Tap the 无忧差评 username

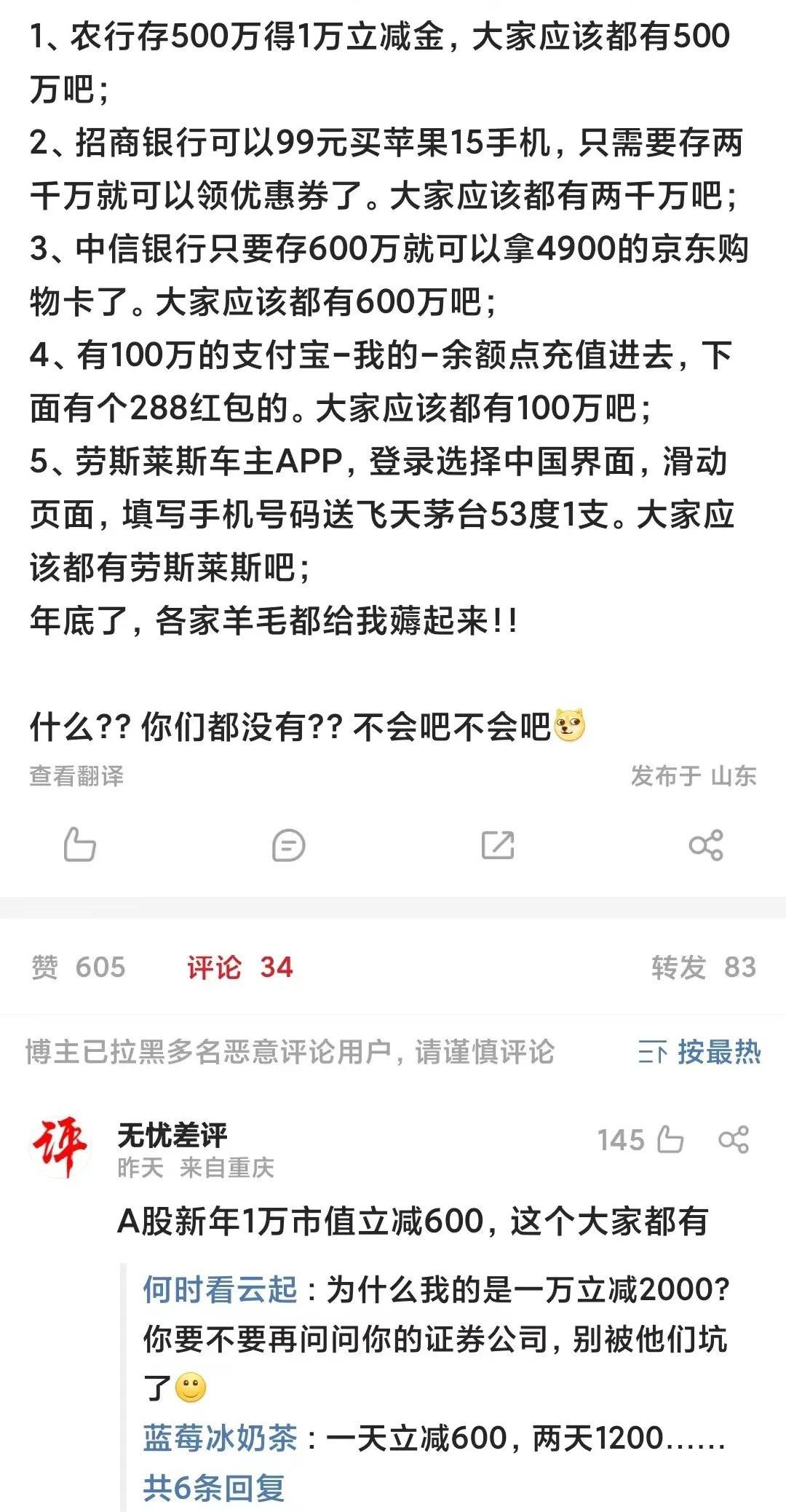[172, 1134]
